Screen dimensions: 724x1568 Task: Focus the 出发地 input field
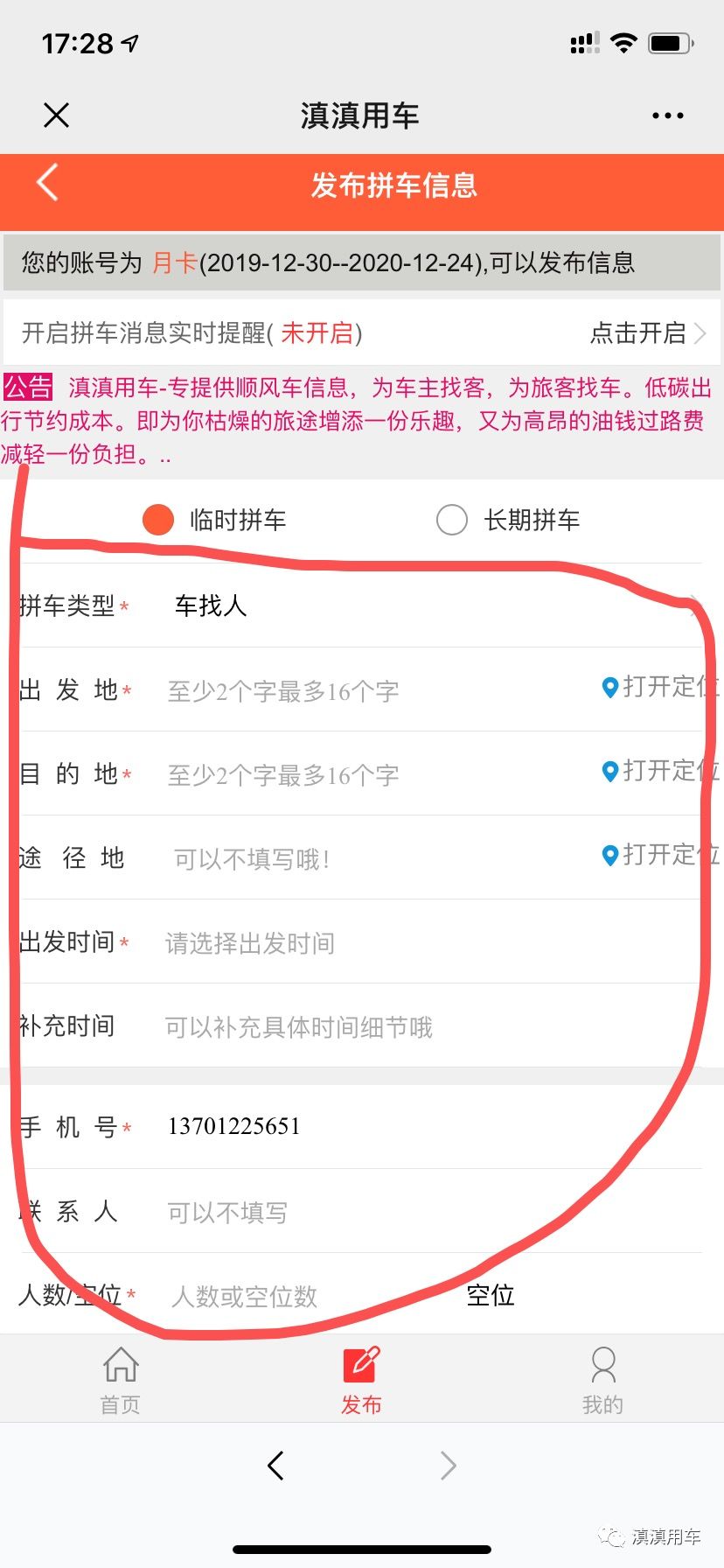(x=367, y=691)
